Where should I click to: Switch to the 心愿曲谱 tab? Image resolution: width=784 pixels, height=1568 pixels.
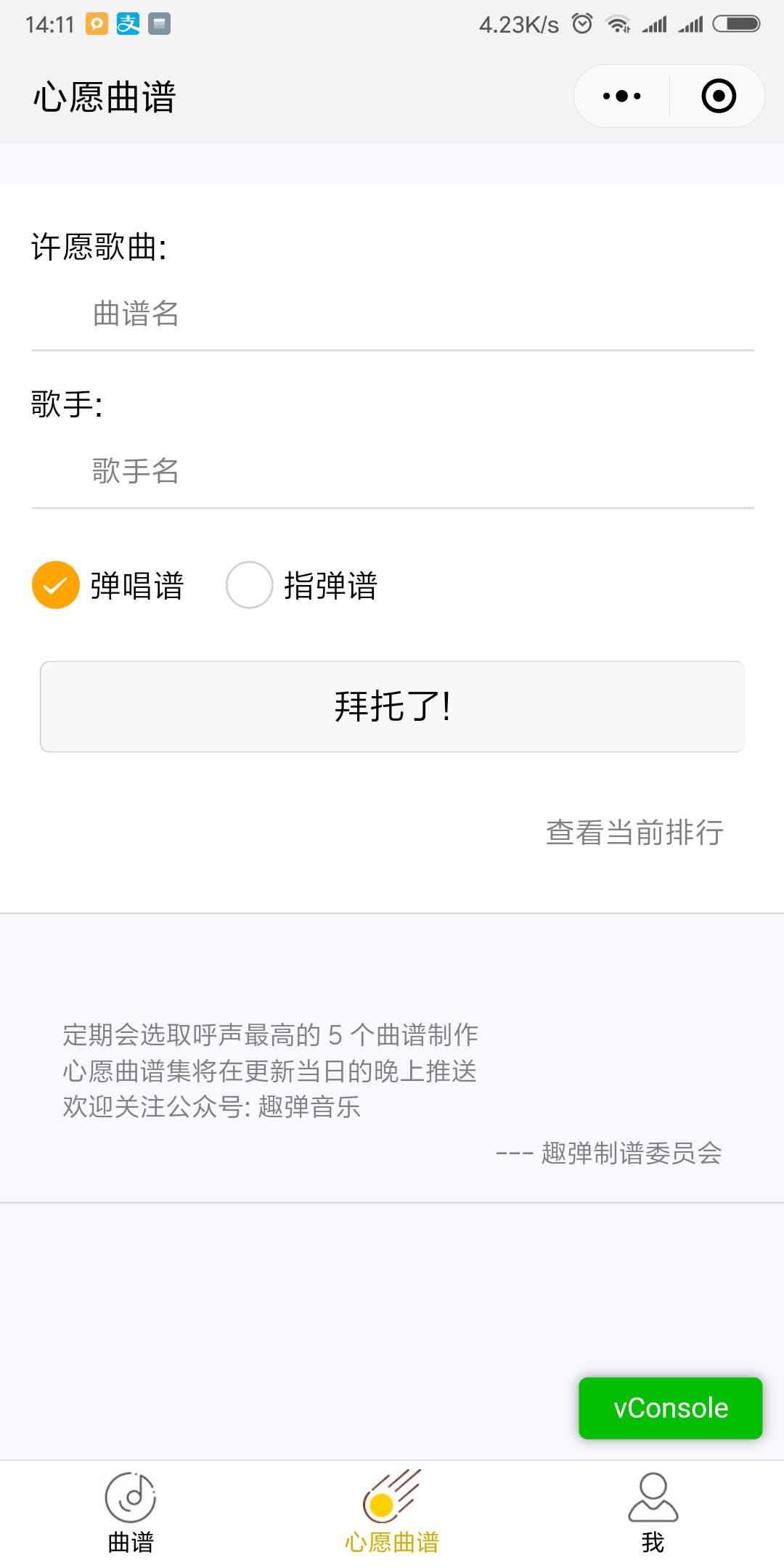click(x=392, y=1513)
